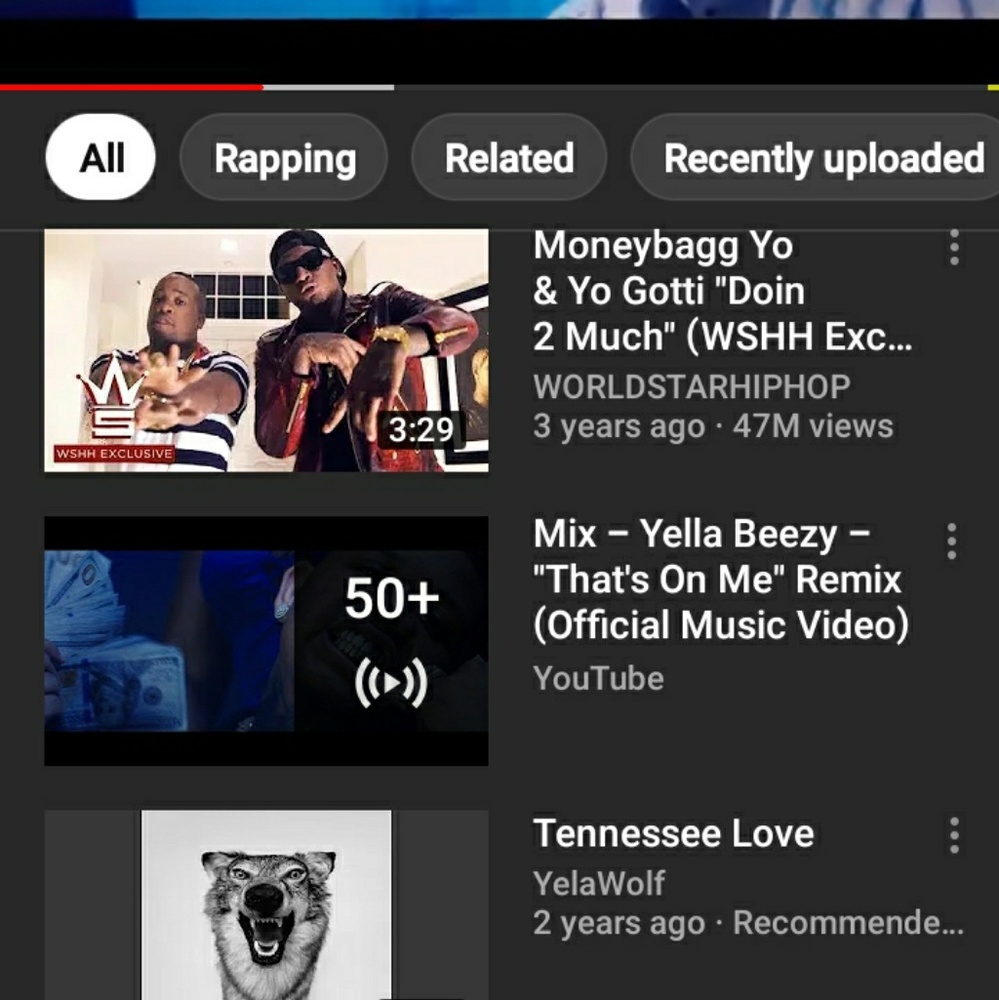
Task: Open options menu for Moneybagg Yo video
Action: pyautogui.click(x=954, y=247)
